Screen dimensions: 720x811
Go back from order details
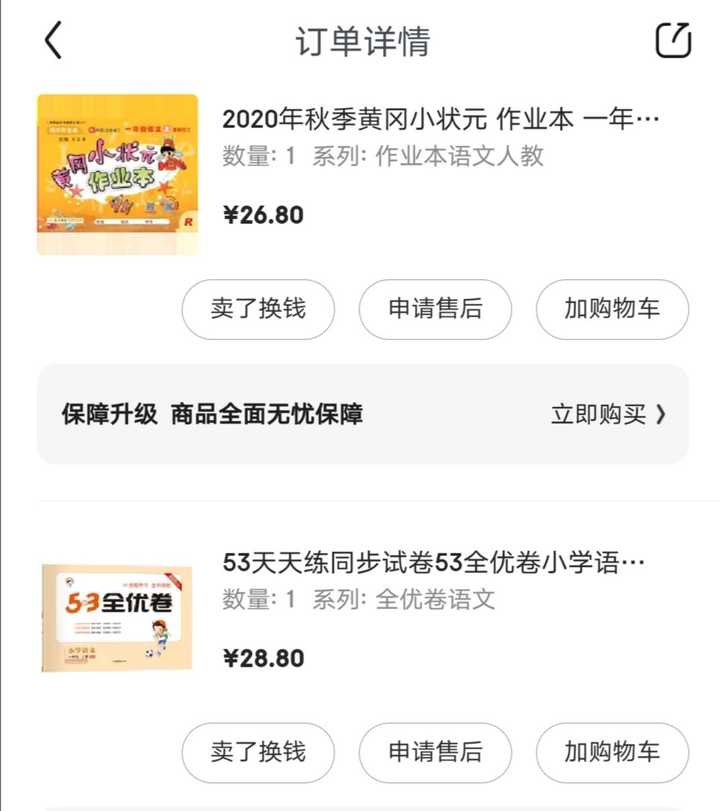53,41
